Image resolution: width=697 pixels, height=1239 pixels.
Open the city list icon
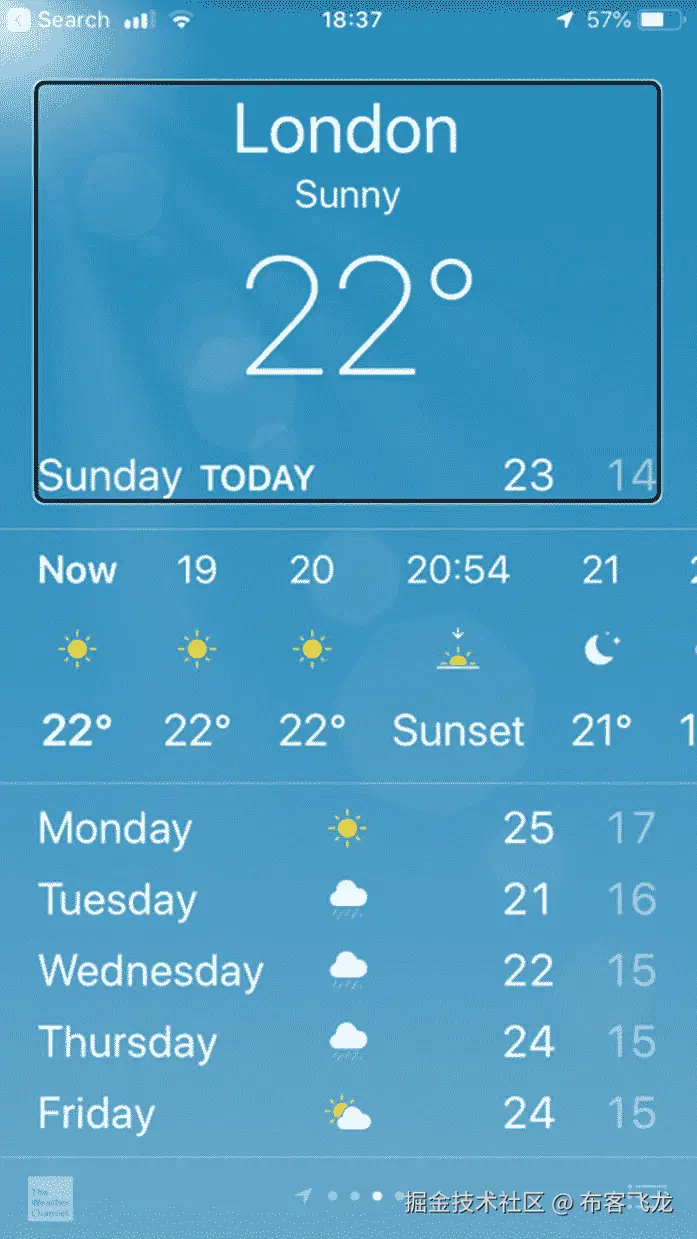pyautogui.click(x=652, y=1196)
